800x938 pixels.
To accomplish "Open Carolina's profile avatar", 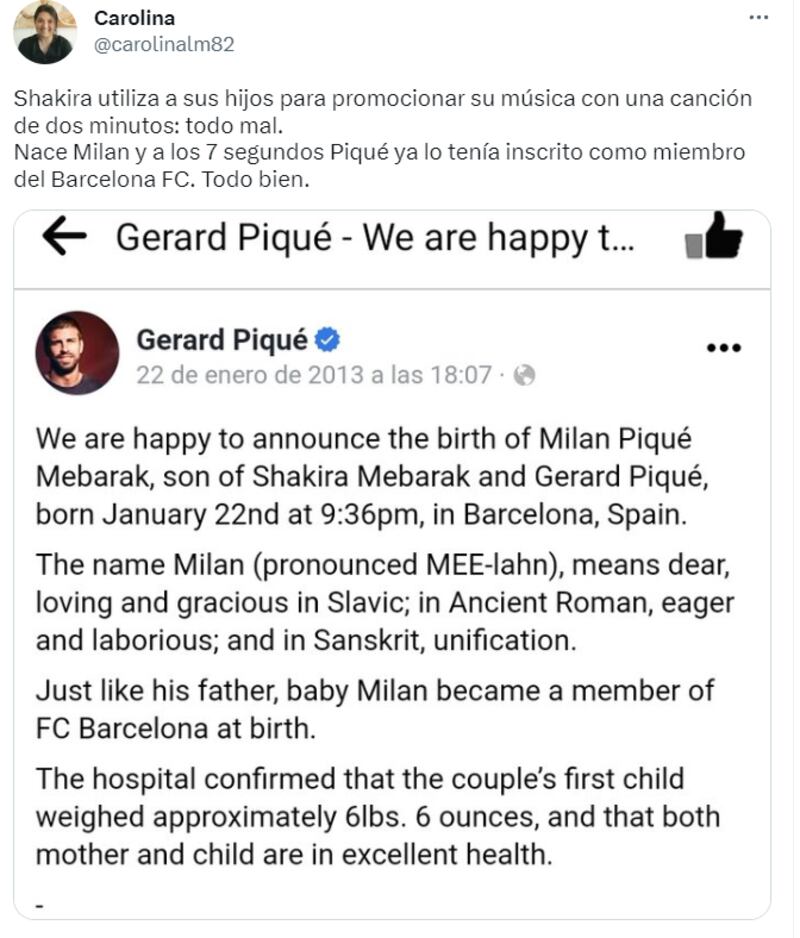I will pyautogui.click(x=46, y=33).
